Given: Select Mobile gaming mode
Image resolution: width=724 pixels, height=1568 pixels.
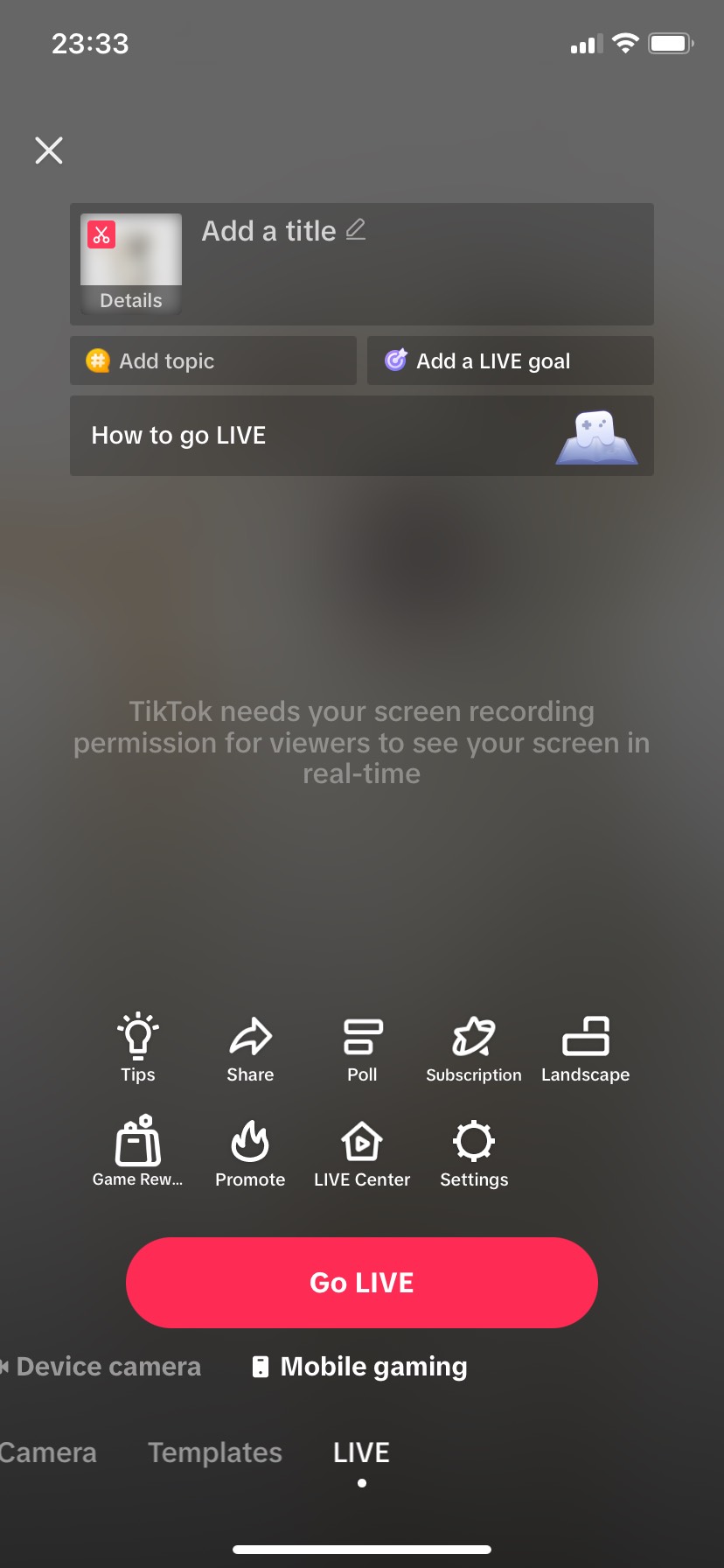Looking at the screenshot, I should point(359,1367).
